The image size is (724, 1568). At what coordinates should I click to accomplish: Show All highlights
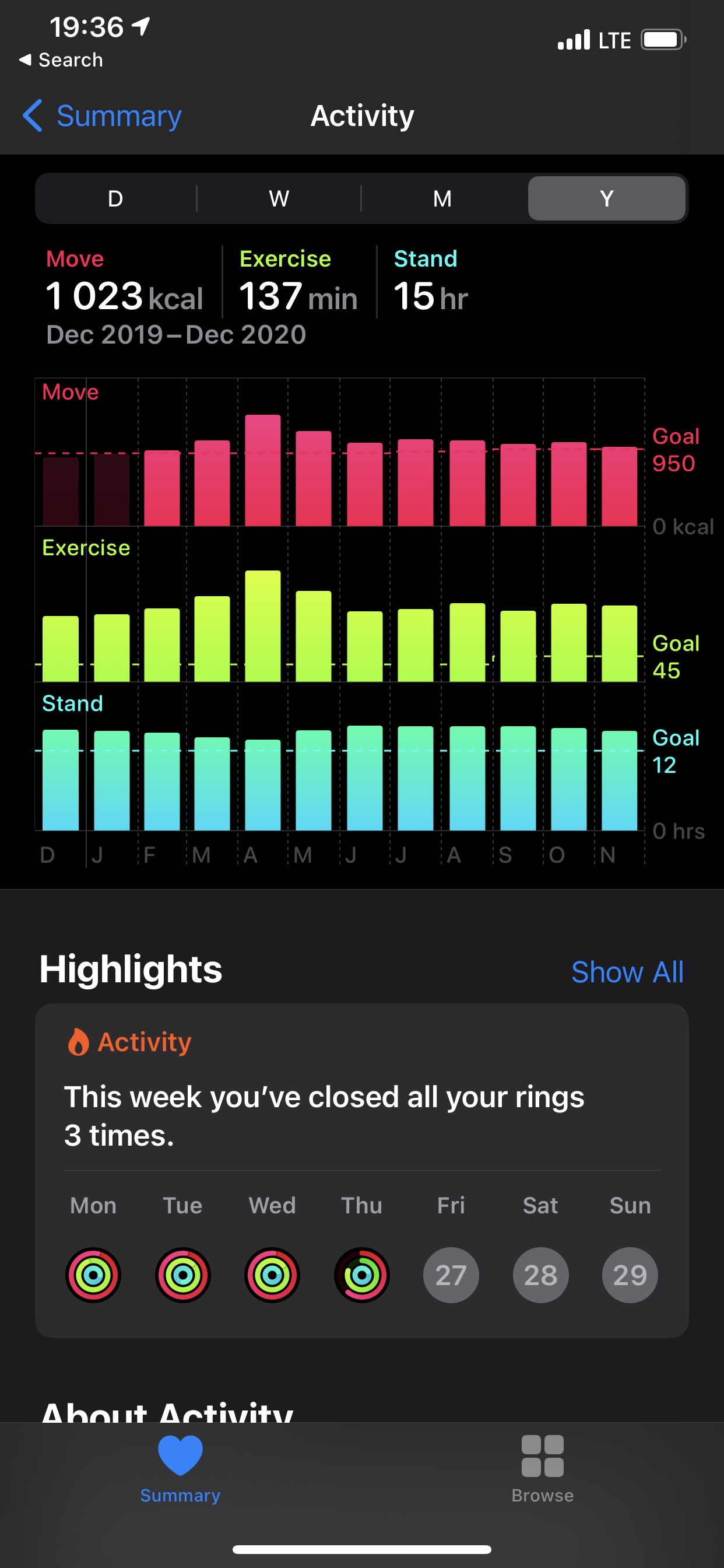point(627,972)
